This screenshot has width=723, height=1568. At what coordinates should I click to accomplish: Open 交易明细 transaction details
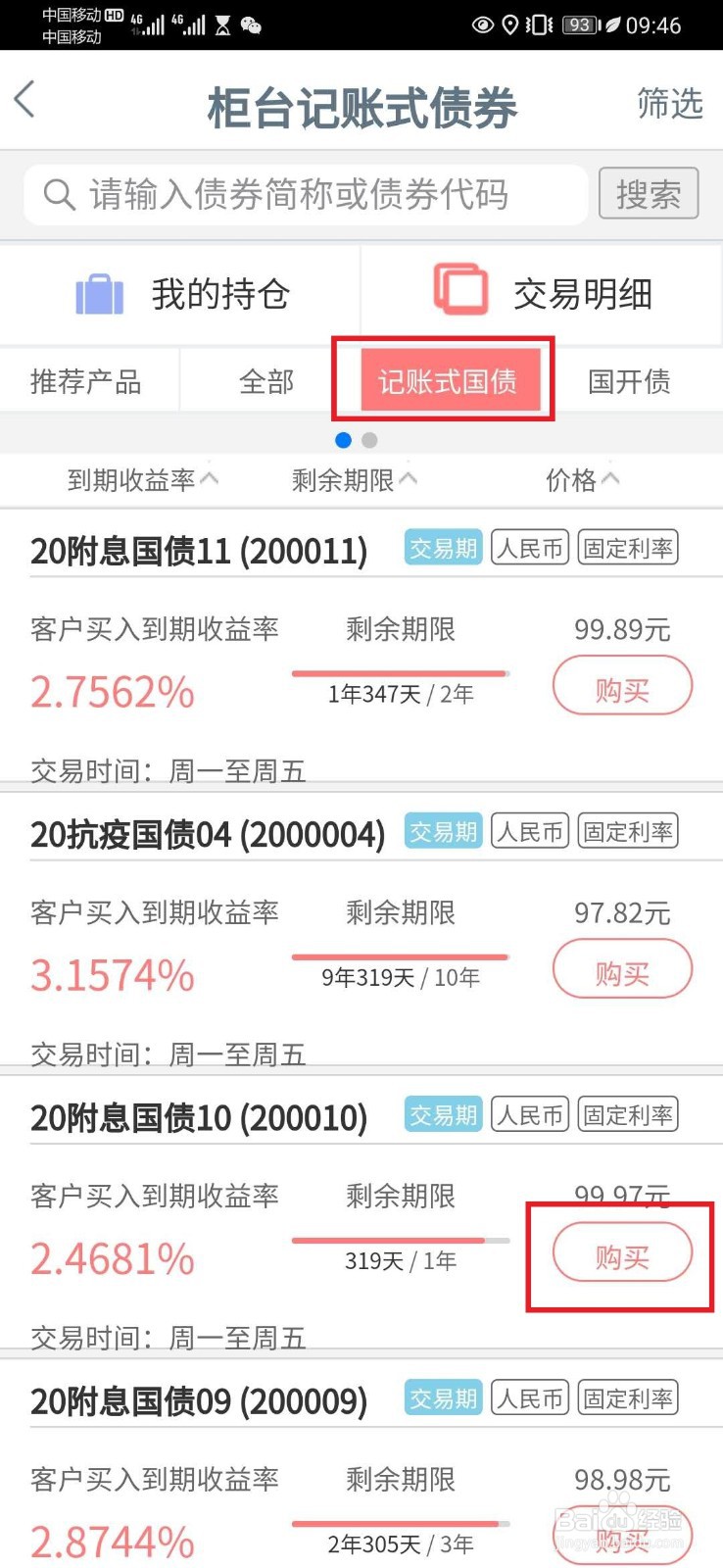pos(543,293)
